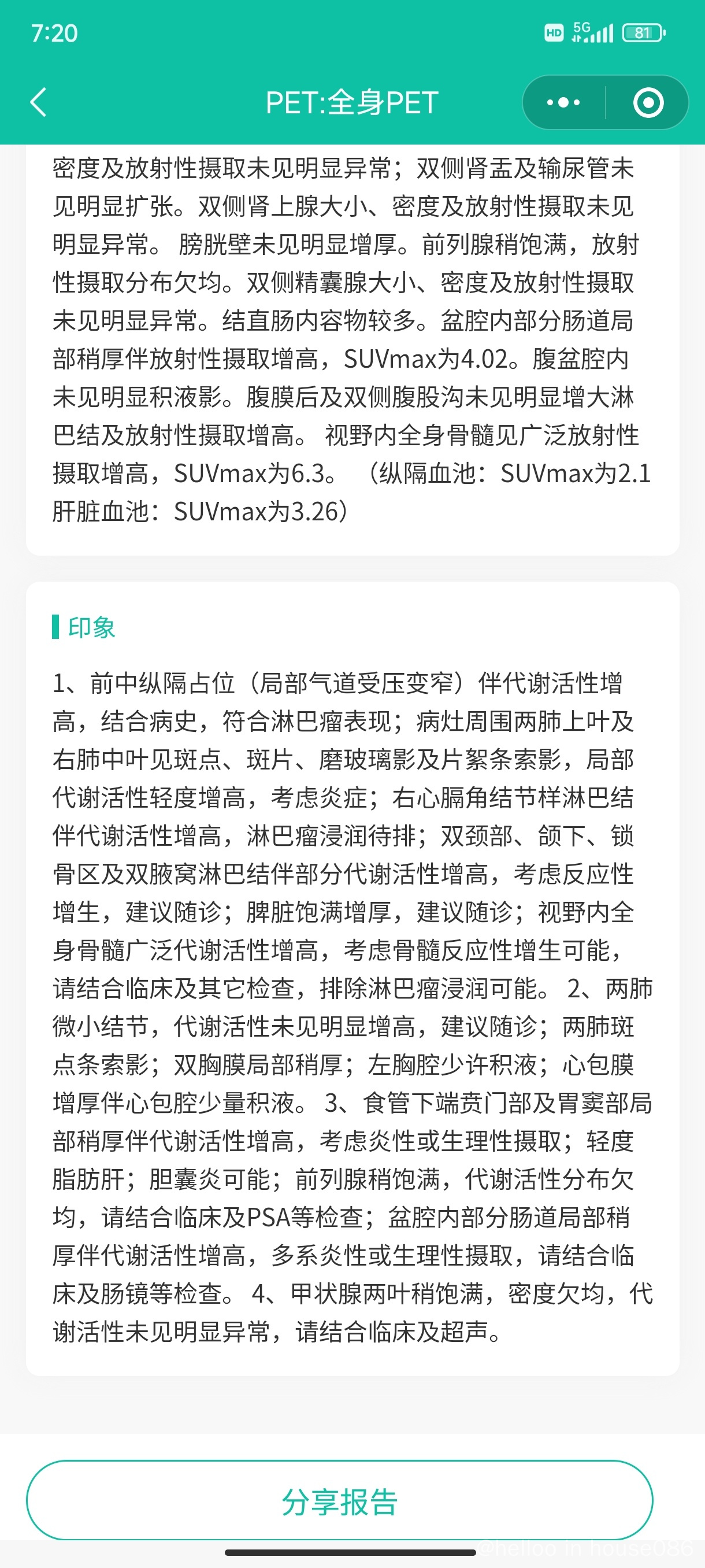Screen dimensions: 705x1568
Task: Open the mini program three-dot menu
Action: (563, 102)
